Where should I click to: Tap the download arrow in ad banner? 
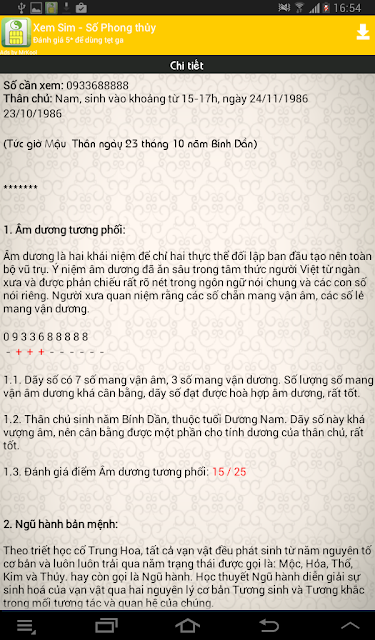[x=363, y=32]
